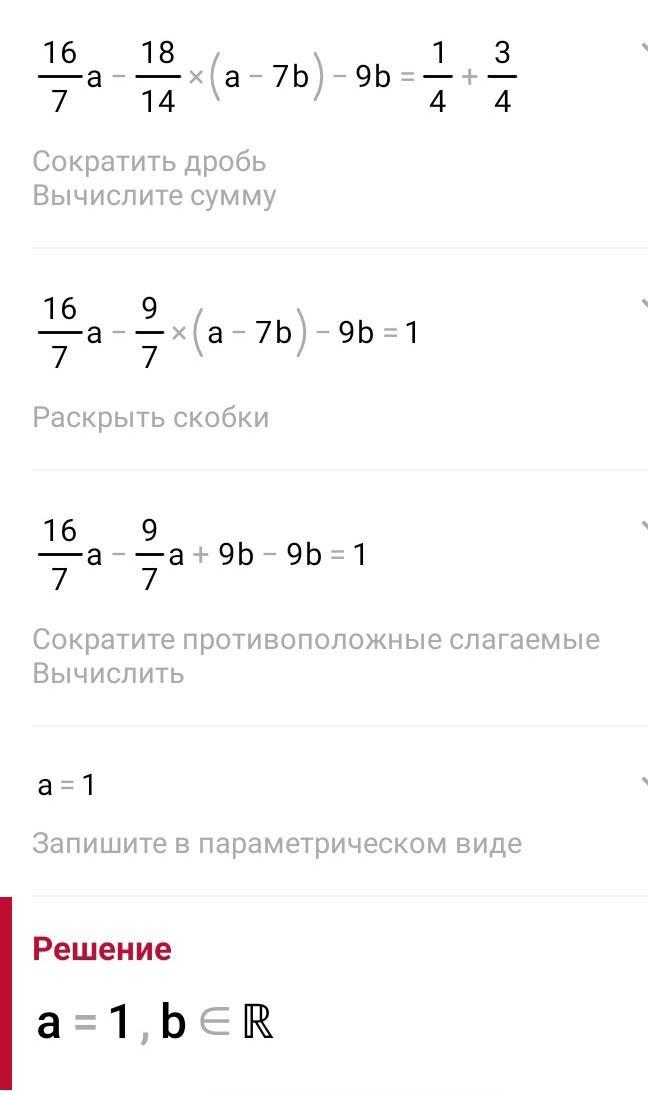The height and width of the screenshot is (1095, 648).
Task: Expand the "Запишите в параметрическом виде" step
Action: click(x=642, y=782)
